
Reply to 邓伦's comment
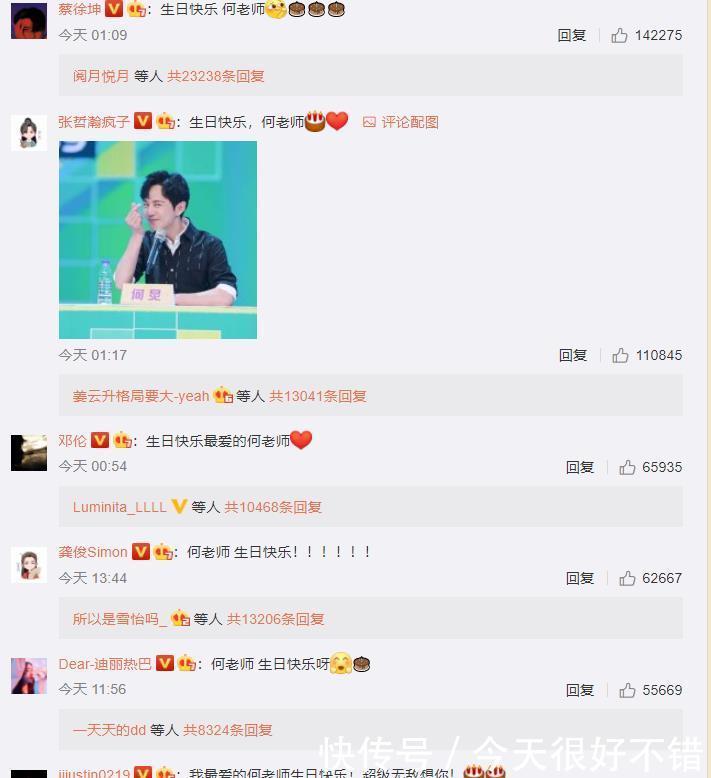580,467
